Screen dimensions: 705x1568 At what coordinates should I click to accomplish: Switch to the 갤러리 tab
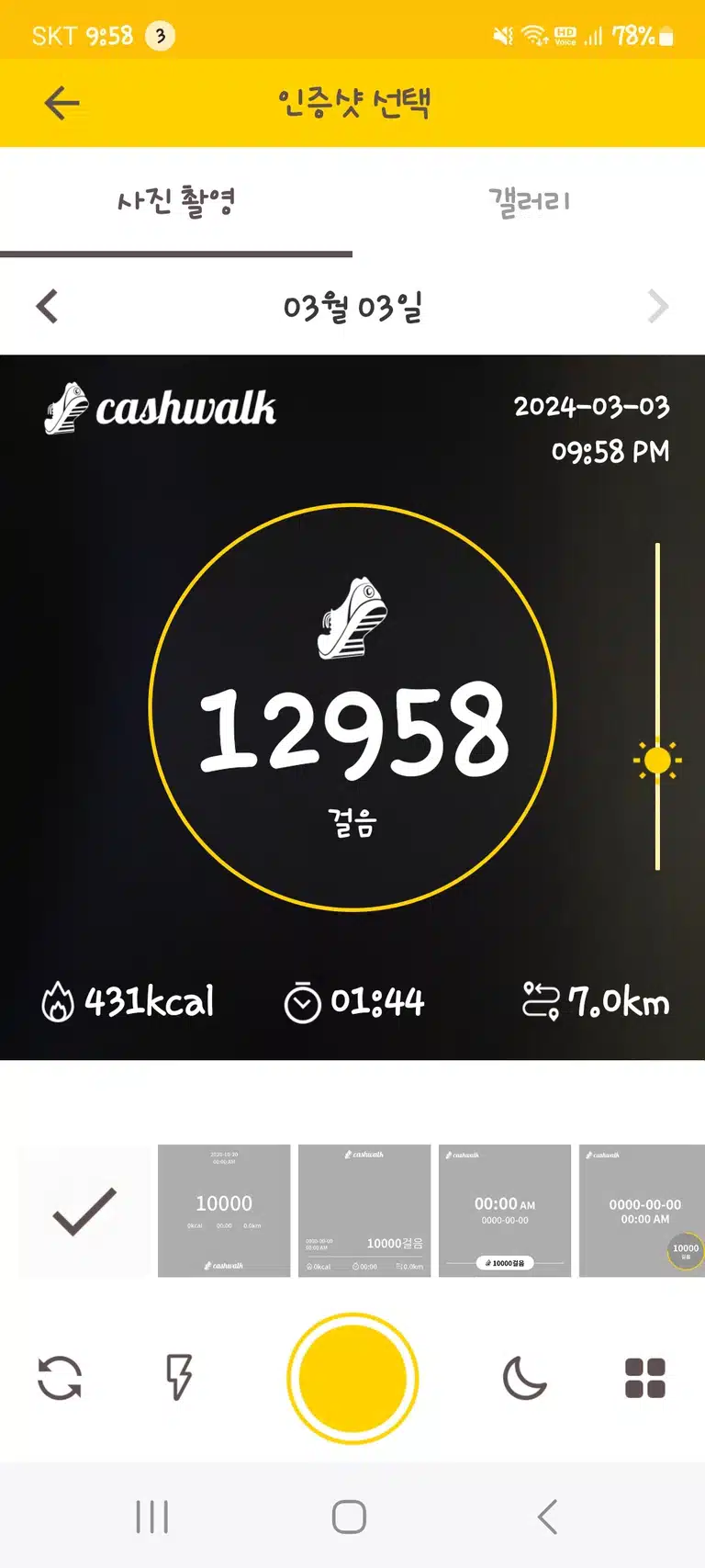click(x=529, y=202)
